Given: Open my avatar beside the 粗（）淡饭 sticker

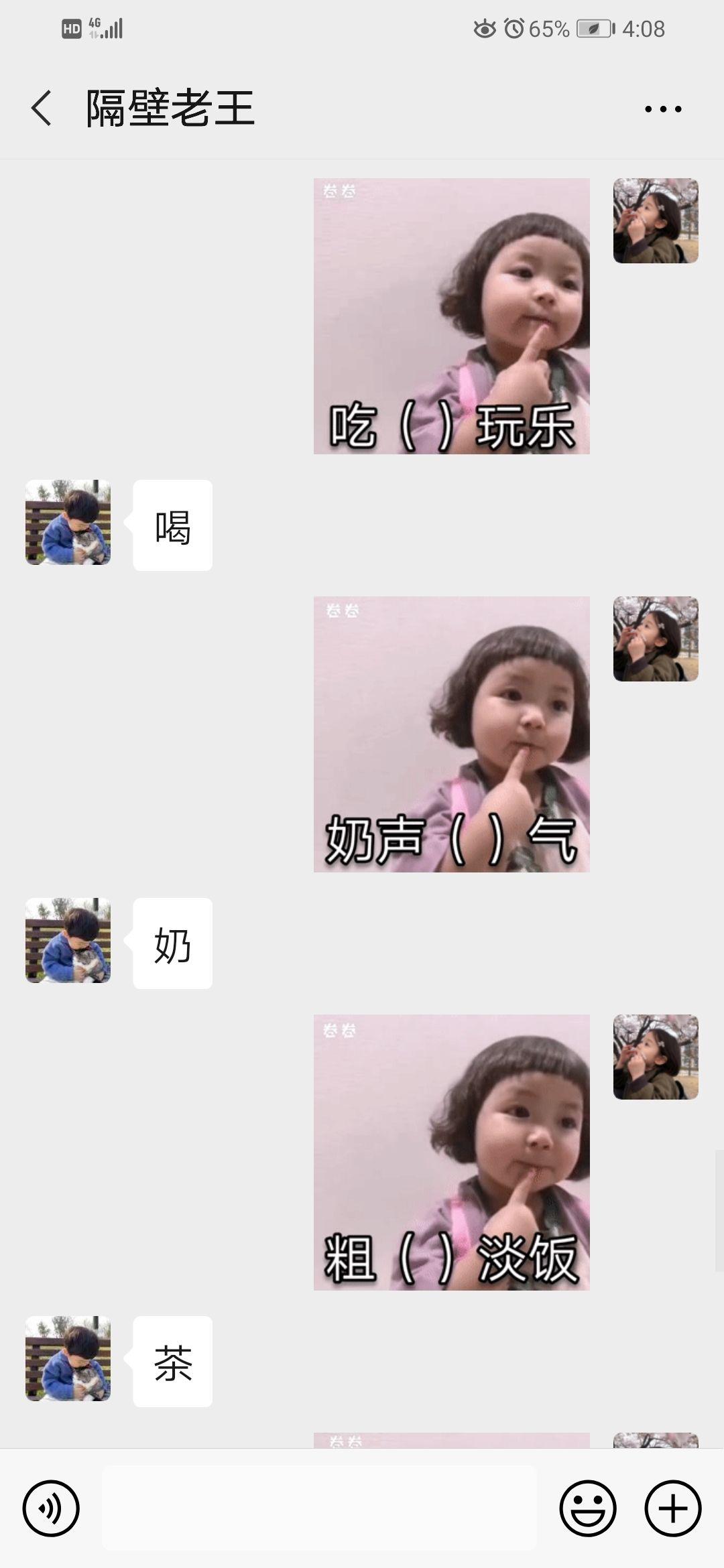Looking at the screenshot, I should pyautogui.click(x=656, y=1057).
